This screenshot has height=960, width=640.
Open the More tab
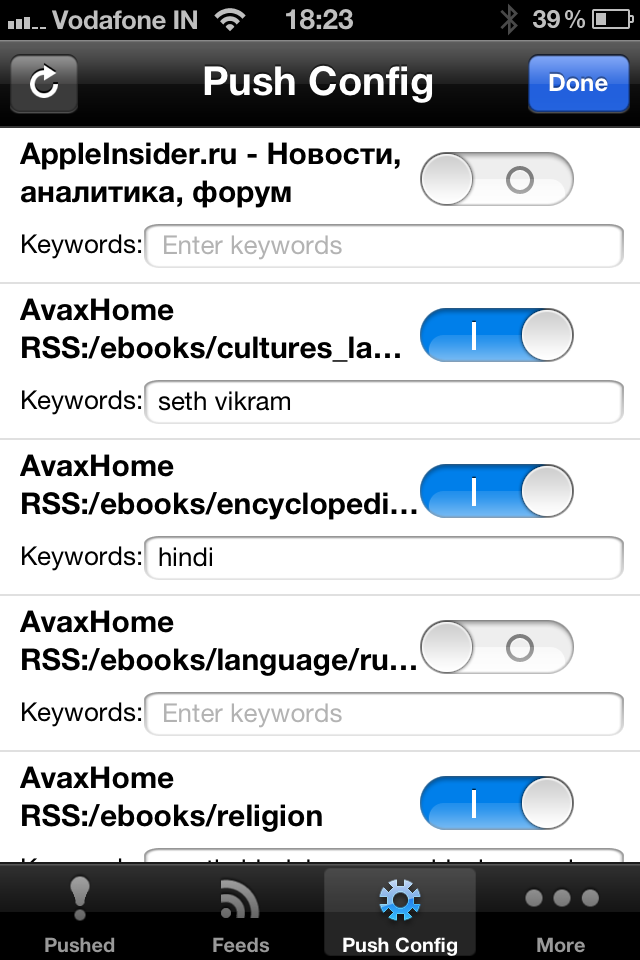(560, 912)
